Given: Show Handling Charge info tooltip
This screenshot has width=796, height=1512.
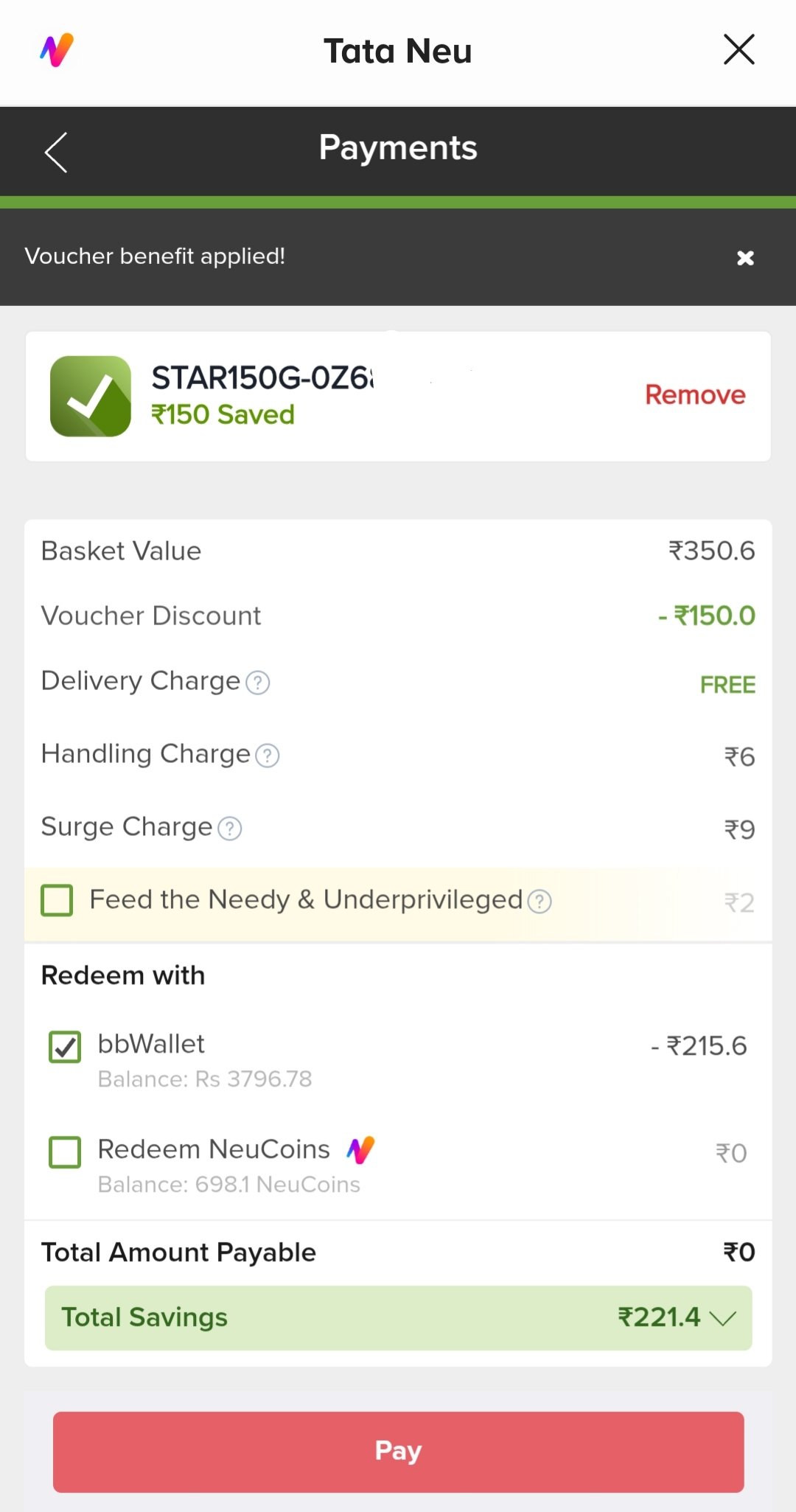Looking at the screenshot, I should coord(267,756).
